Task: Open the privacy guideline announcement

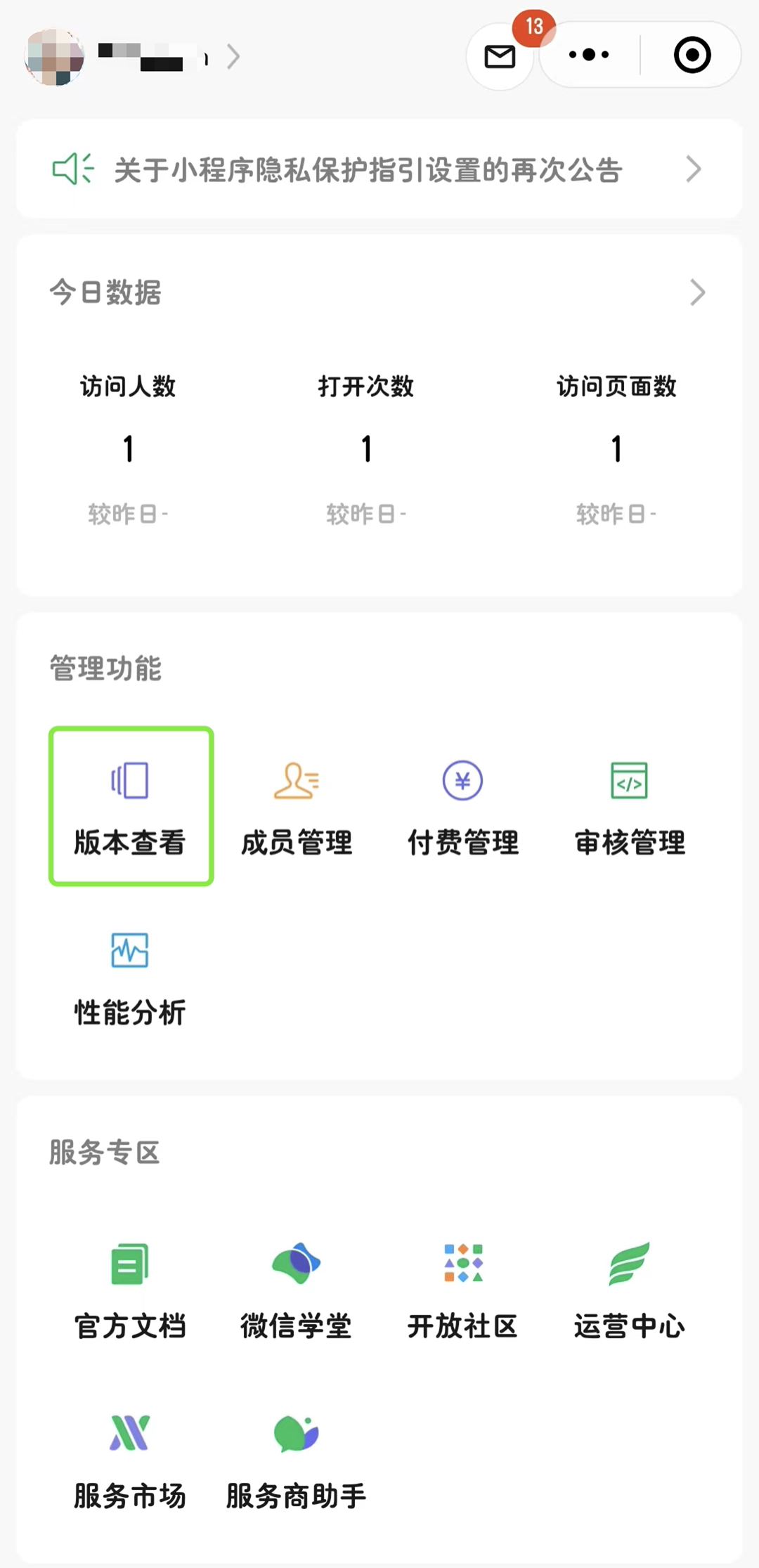Action: point(379,169)
